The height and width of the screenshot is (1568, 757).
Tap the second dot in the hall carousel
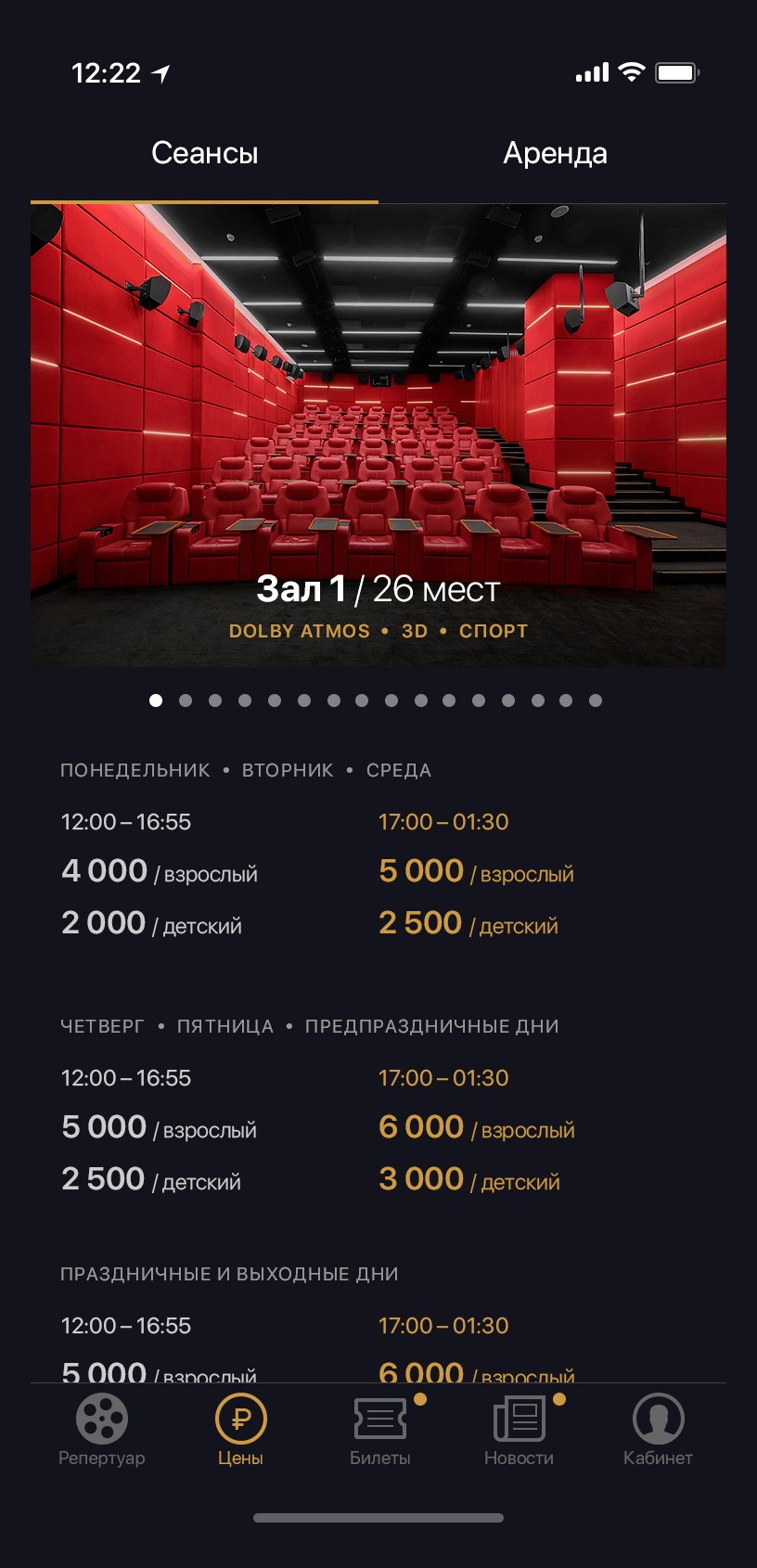[186, 700]
